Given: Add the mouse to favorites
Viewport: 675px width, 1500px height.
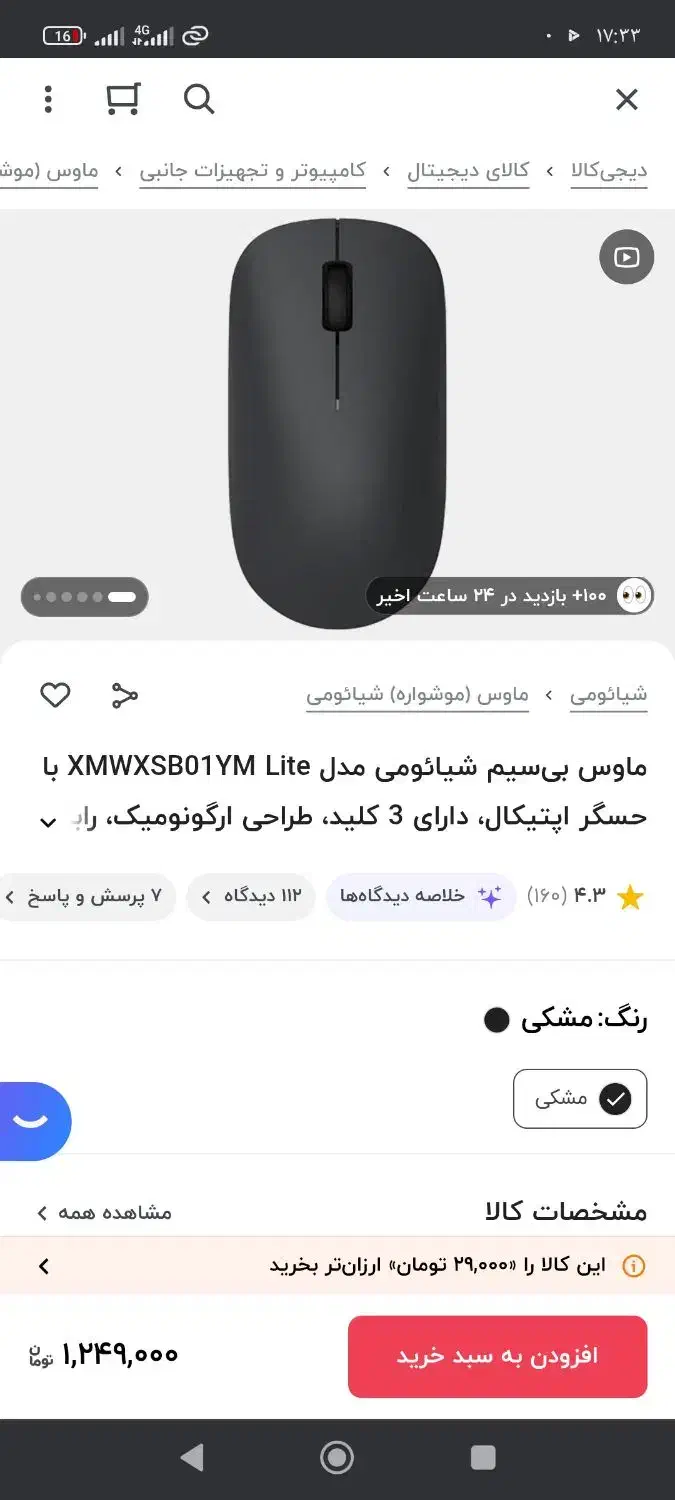Looking at the screenshot, I should (x=55, y=695).
